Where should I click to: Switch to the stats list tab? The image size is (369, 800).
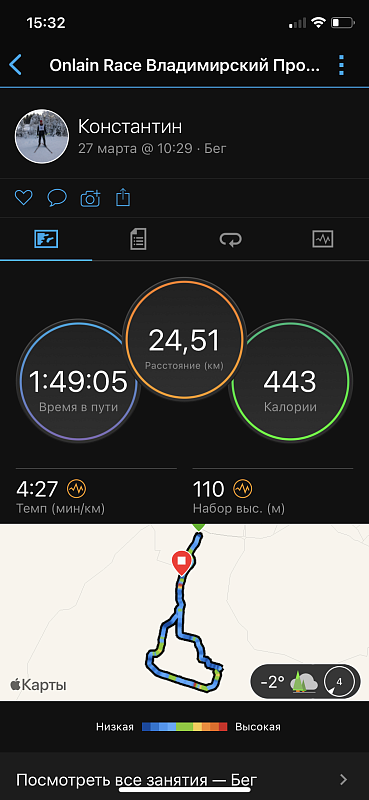138,239
